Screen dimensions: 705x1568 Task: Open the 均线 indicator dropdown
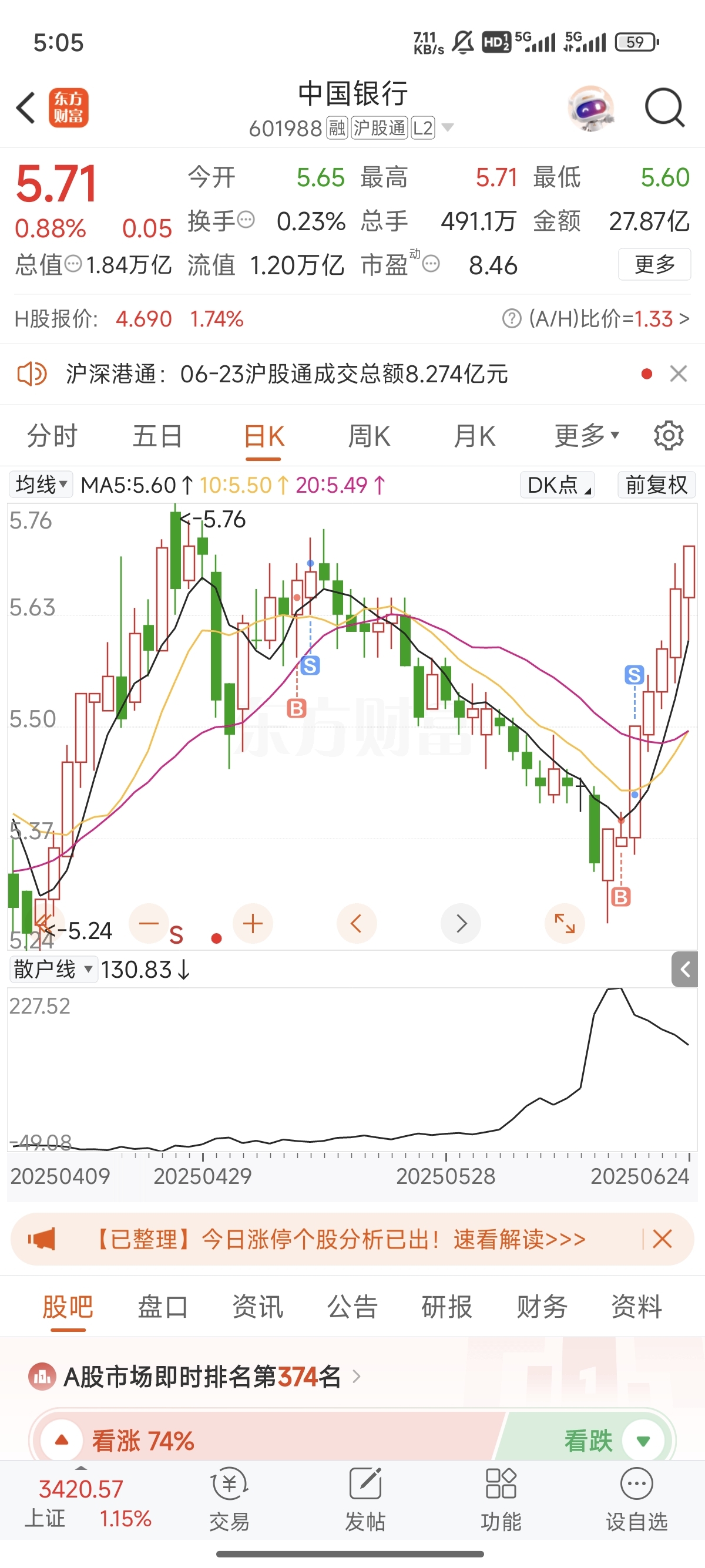click(41, 485)
